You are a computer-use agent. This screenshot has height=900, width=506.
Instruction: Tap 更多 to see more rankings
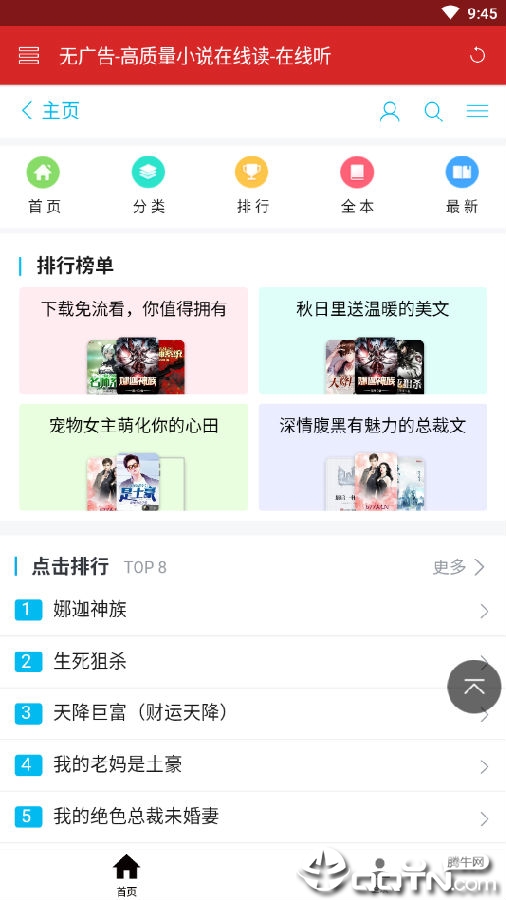[x=458, y=567]
